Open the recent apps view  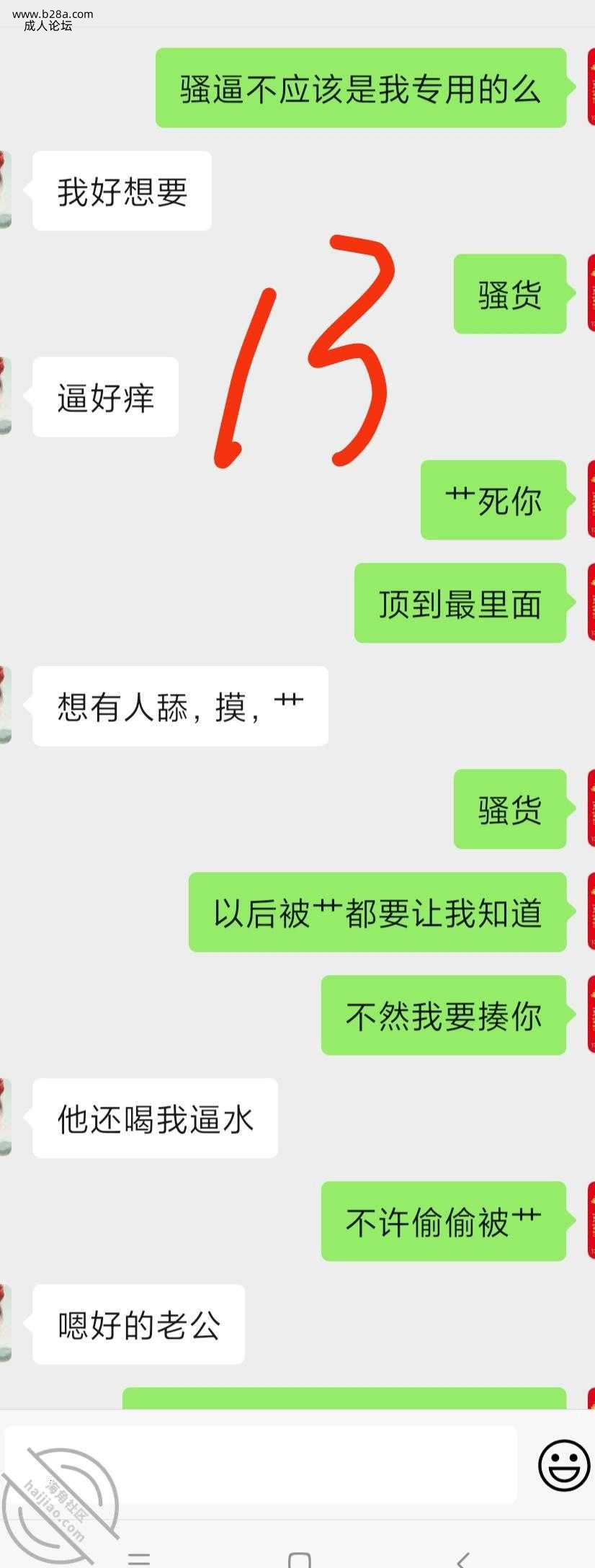pos(138,1559)
